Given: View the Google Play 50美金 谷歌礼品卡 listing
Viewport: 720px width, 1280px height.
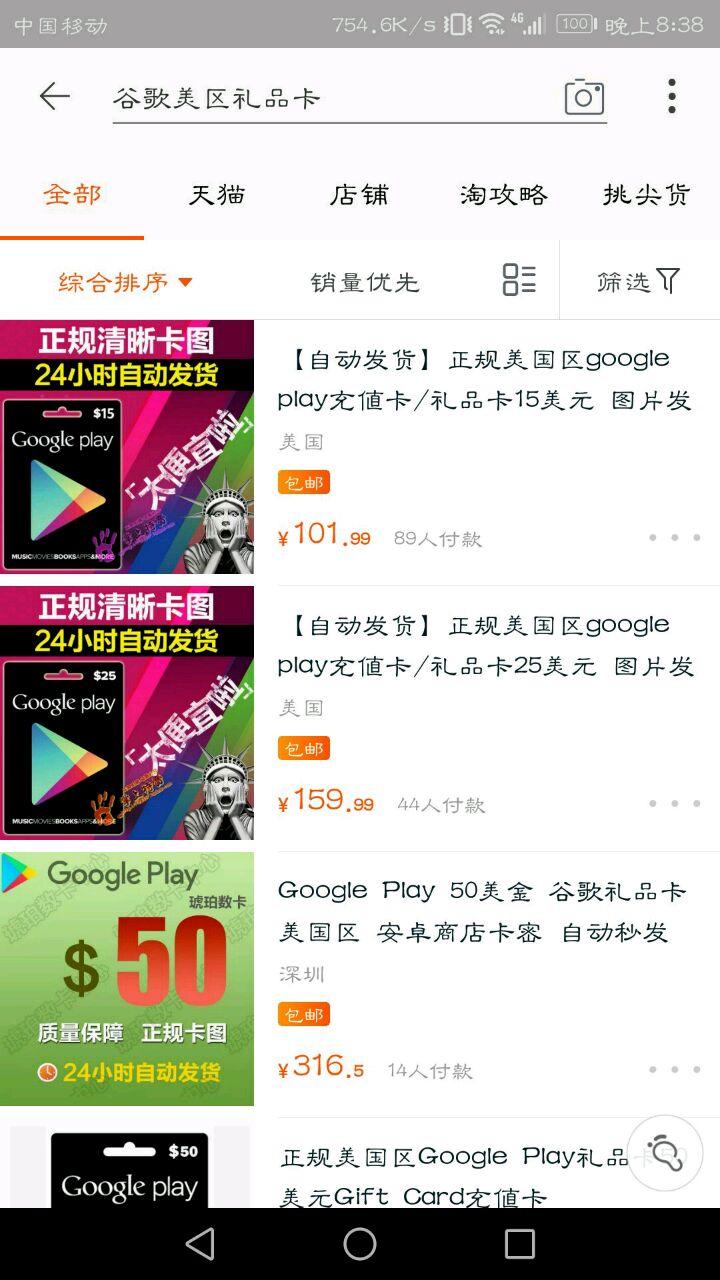Looking at the screenshot, I should pyautogui.click(x=486, y=912).
